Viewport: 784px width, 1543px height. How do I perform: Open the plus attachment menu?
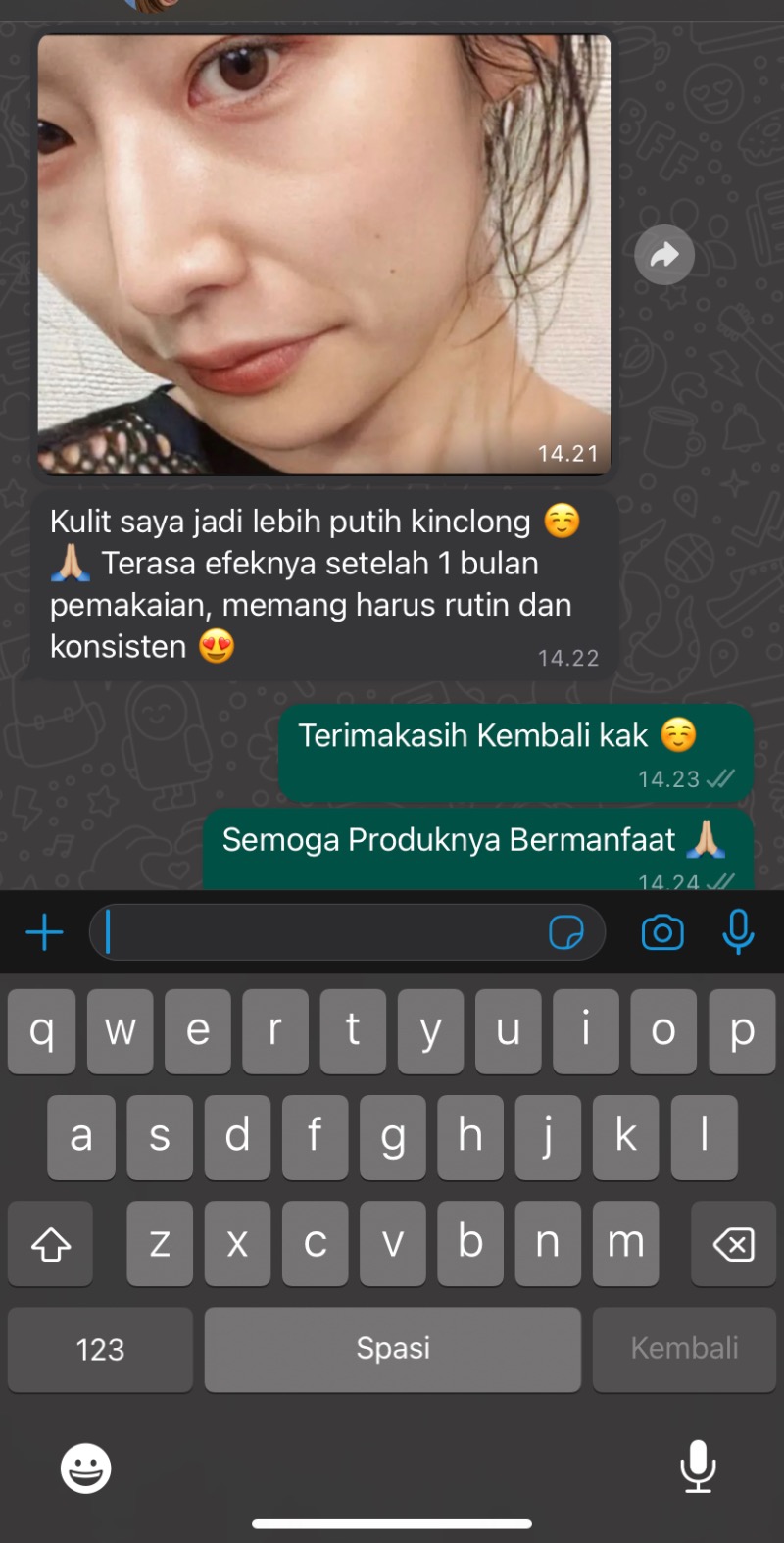(44, 932)
